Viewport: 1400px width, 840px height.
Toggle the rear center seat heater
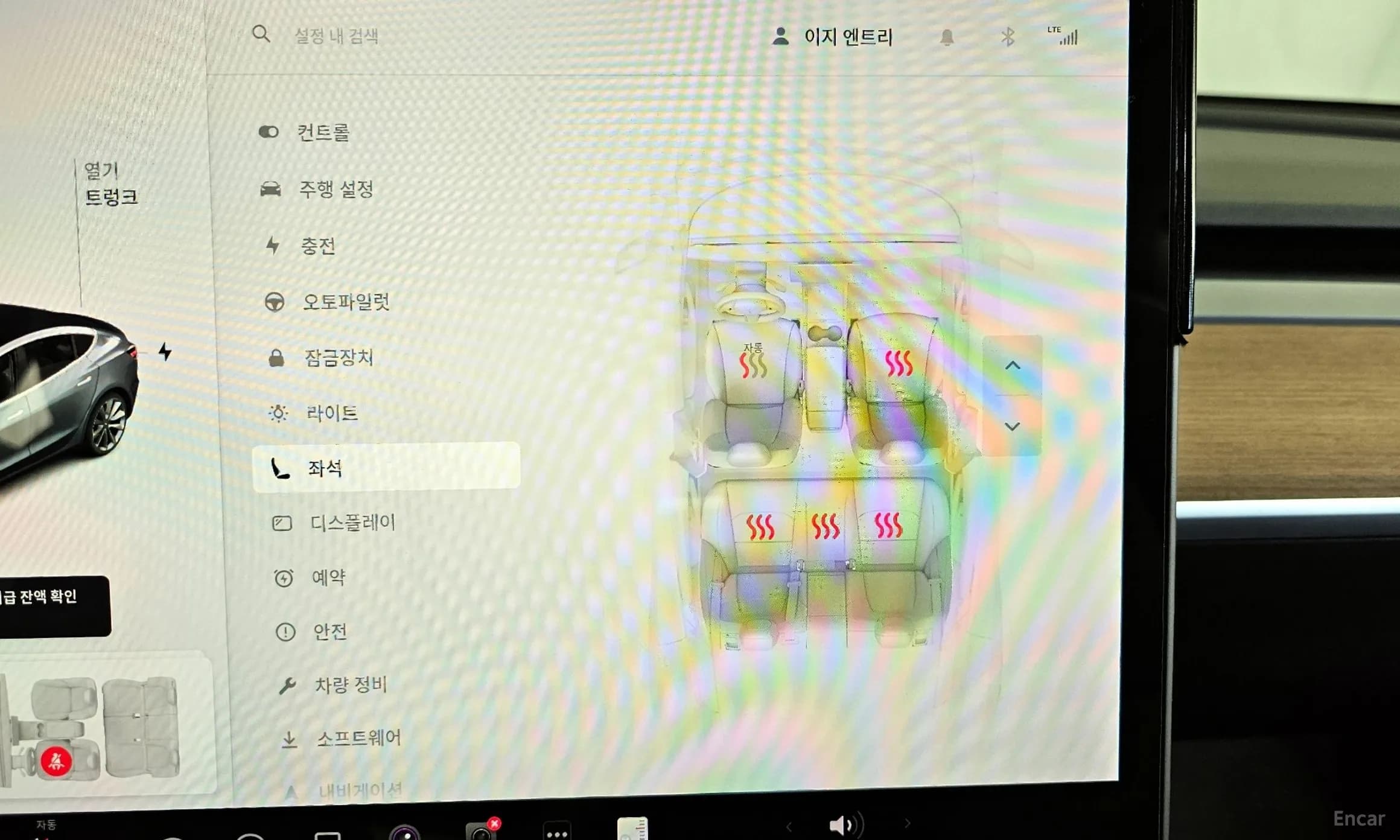point(825,526)
